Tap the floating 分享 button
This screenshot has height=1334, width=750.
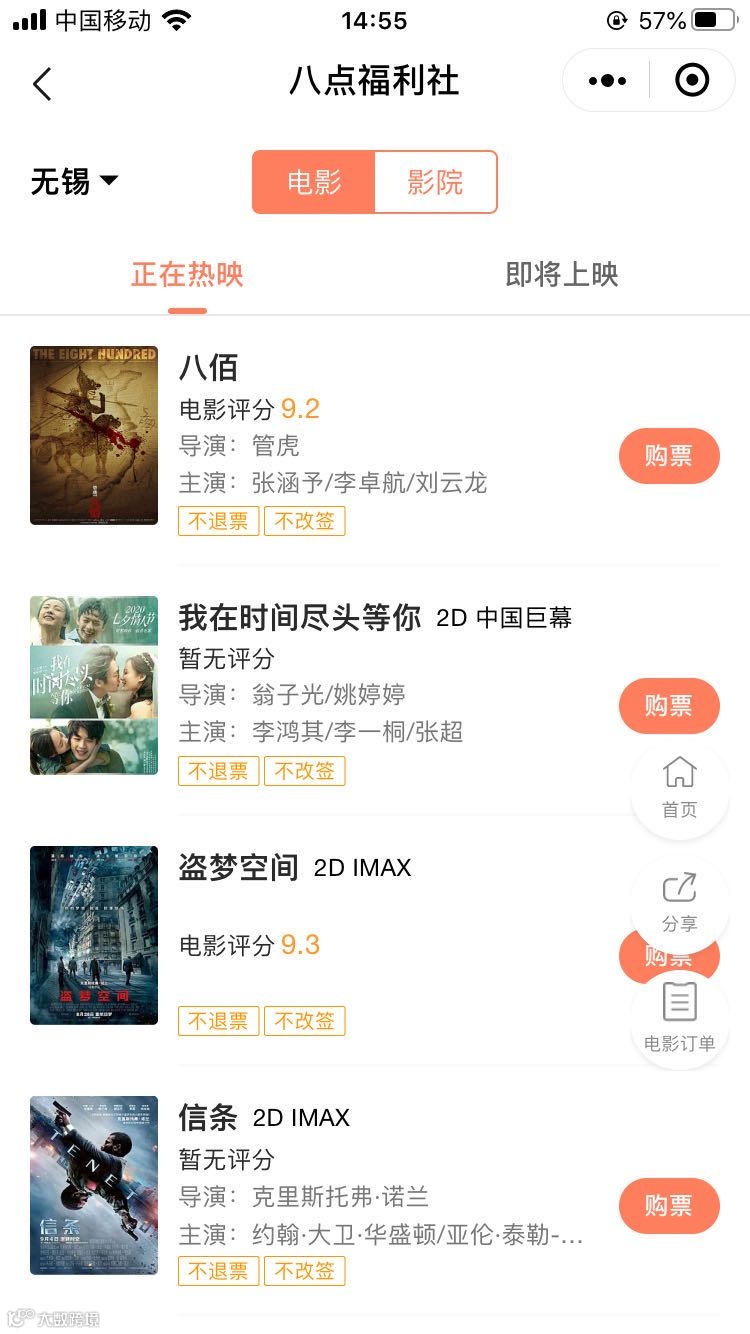pos(680,902)
